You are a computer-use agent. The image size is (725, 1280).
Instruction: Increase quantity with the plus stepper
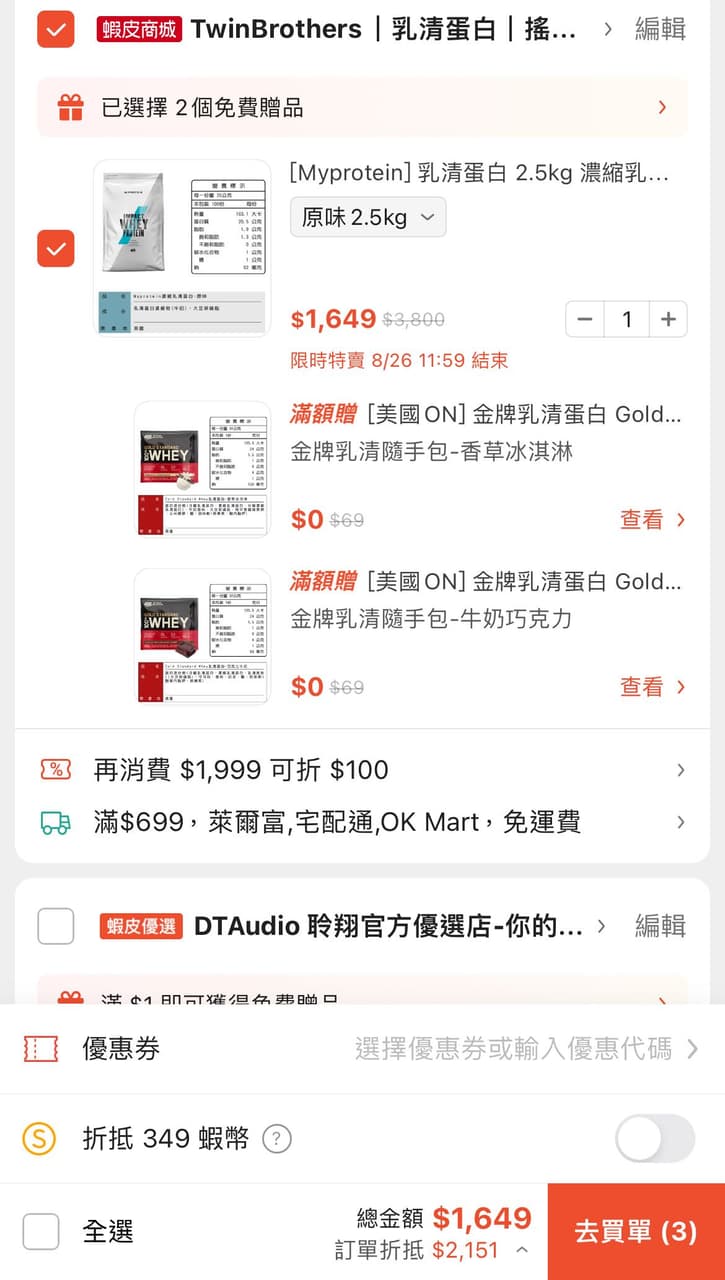[x=669, y=319]
